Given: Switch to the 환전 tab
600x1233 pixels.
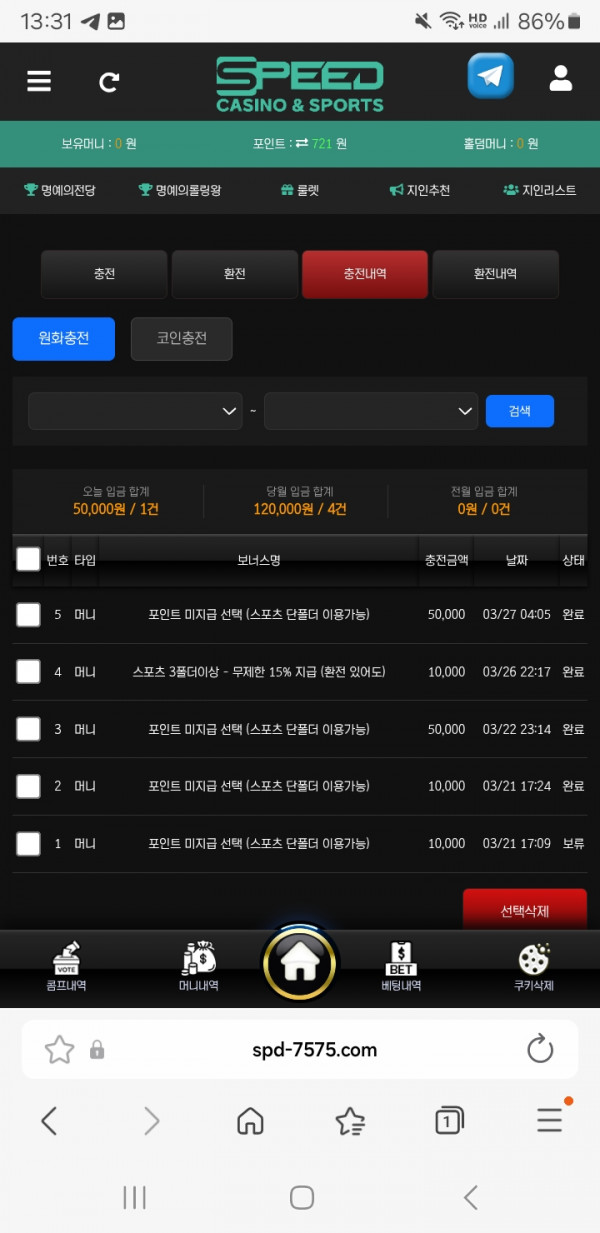Looking at the screenshot, I should coord(235,274).
